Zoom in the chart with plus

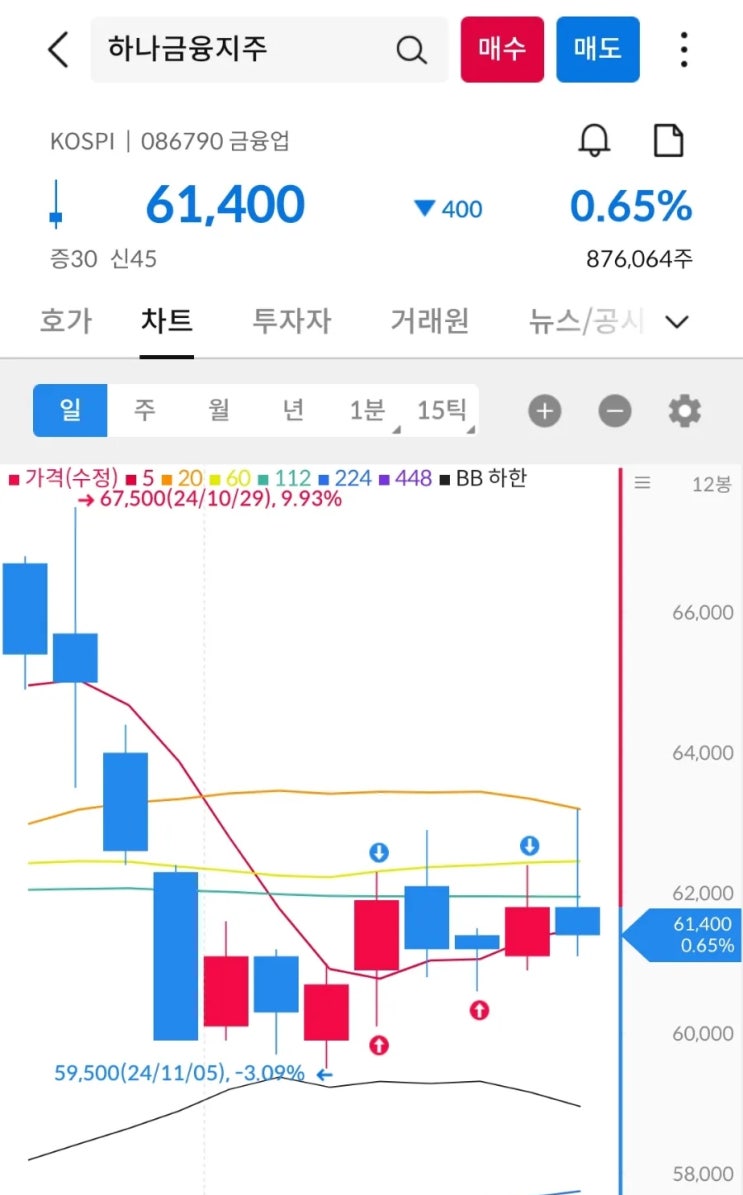click(x=545, y=411)
